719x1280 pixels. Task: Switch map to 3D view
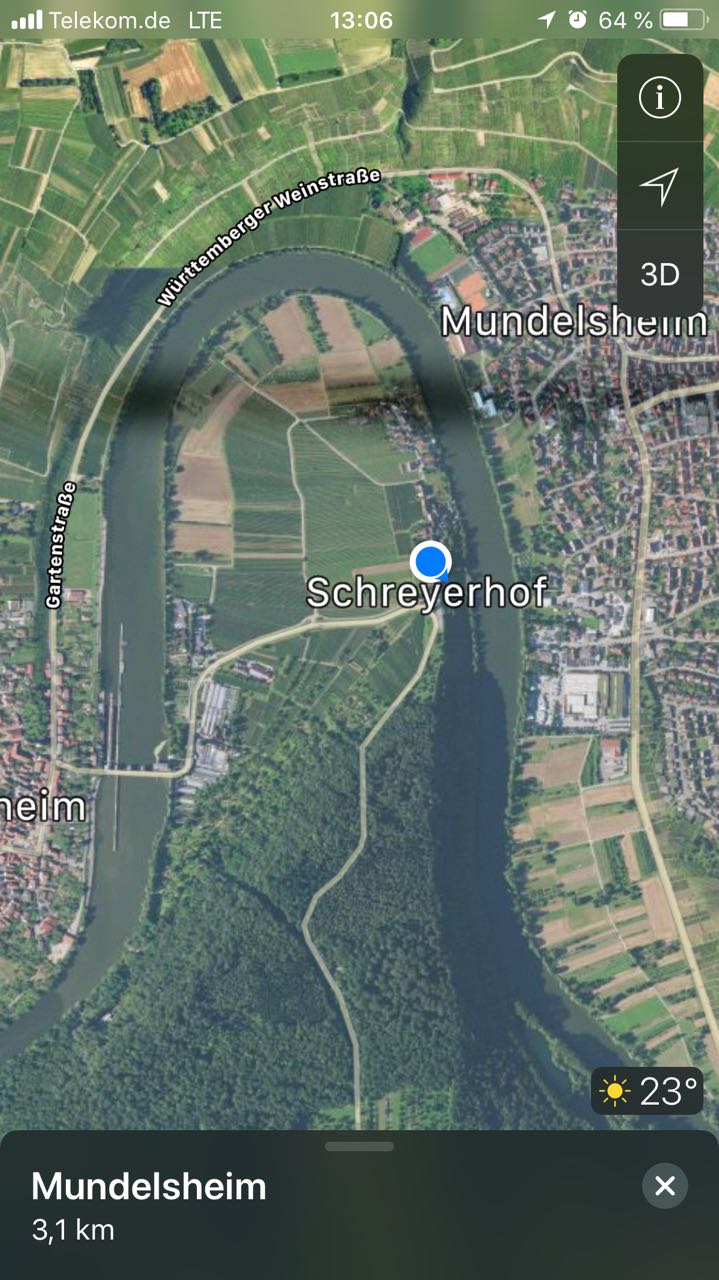coord(660,274)
